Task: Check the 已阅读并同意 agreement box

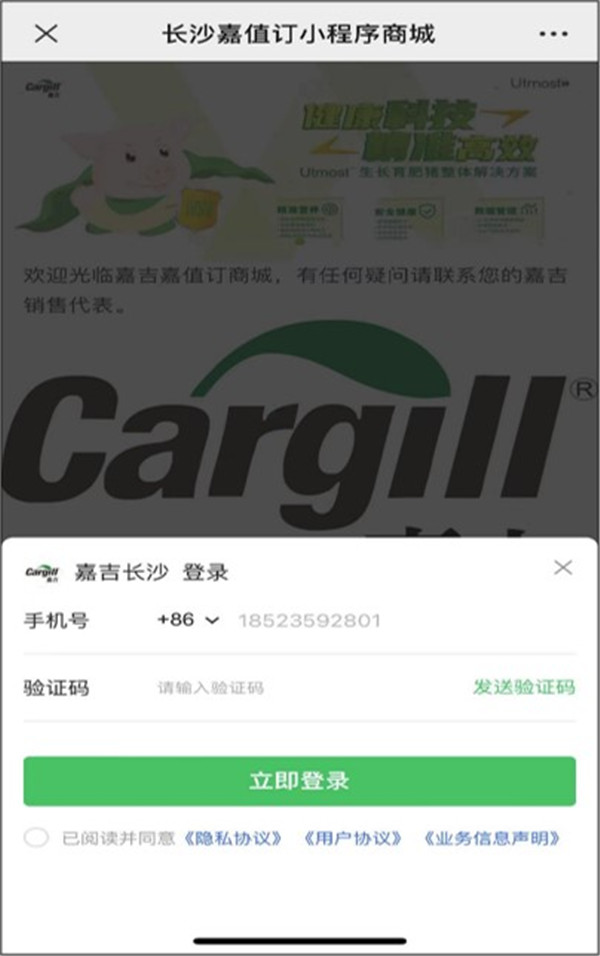Action: tap(36, 838)
